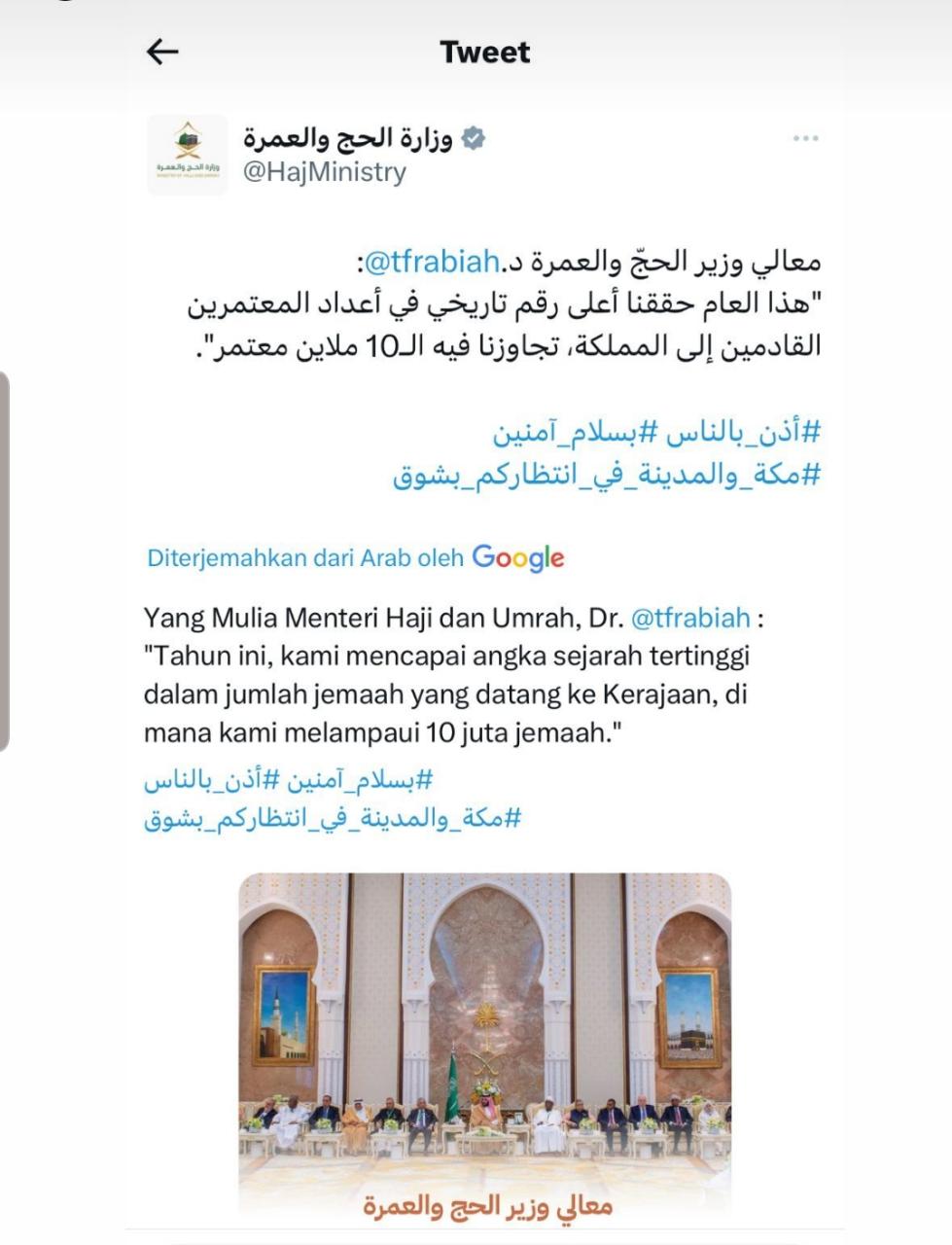Go back using the arrow
Image resolution: width=952 pixels, height=1245 pixels.
pos(162,52)
